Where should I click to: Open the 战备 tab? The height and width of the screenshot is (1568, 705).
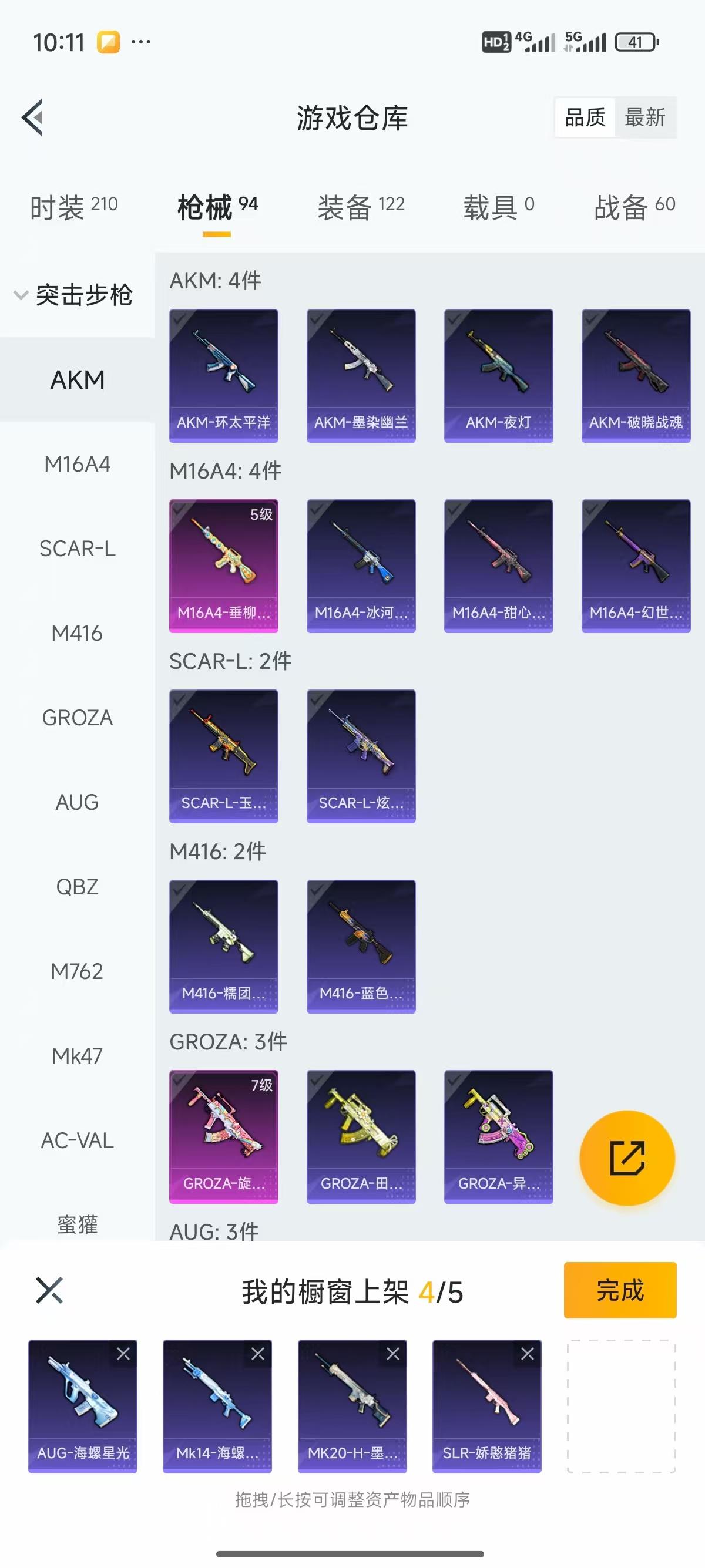634,207
